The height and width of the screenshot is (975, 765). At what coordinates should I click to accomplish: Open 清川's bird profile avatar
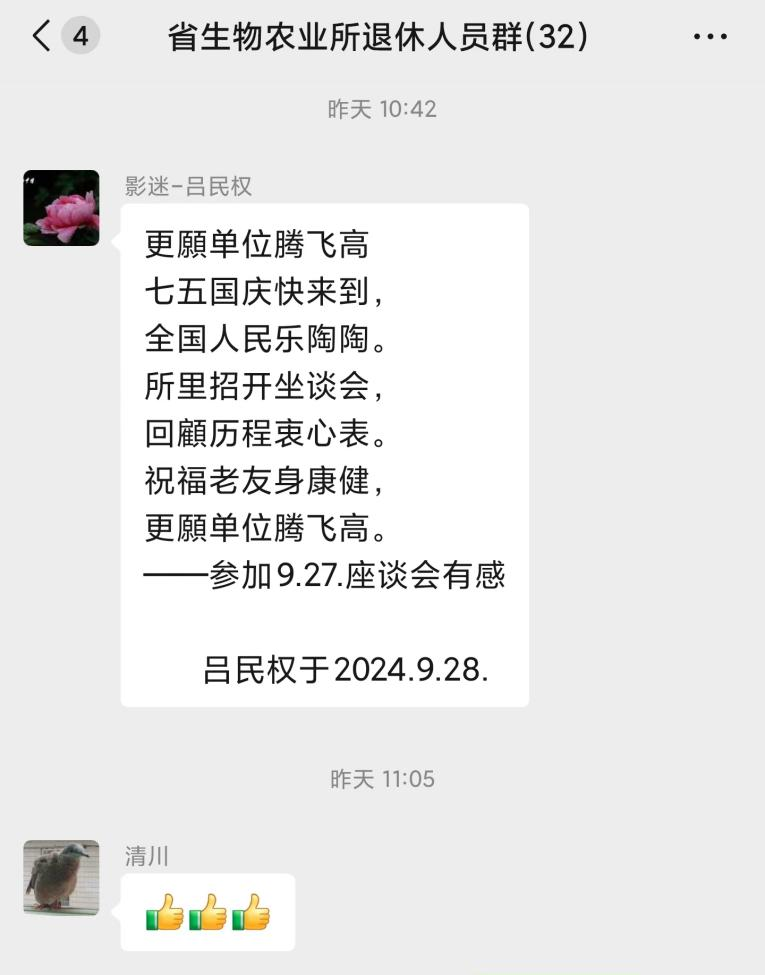point(61,878)
